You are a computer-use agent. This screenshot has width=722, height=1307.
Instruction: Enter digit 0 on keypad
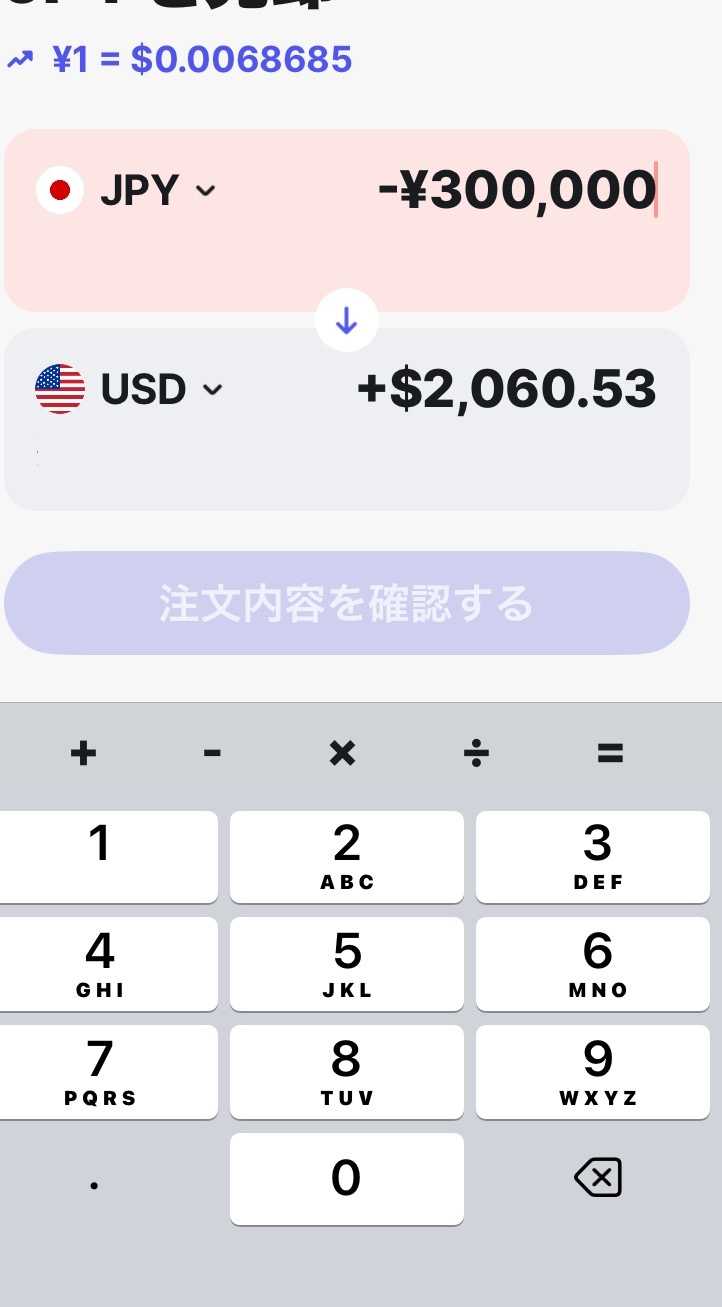coord(346,1178)
